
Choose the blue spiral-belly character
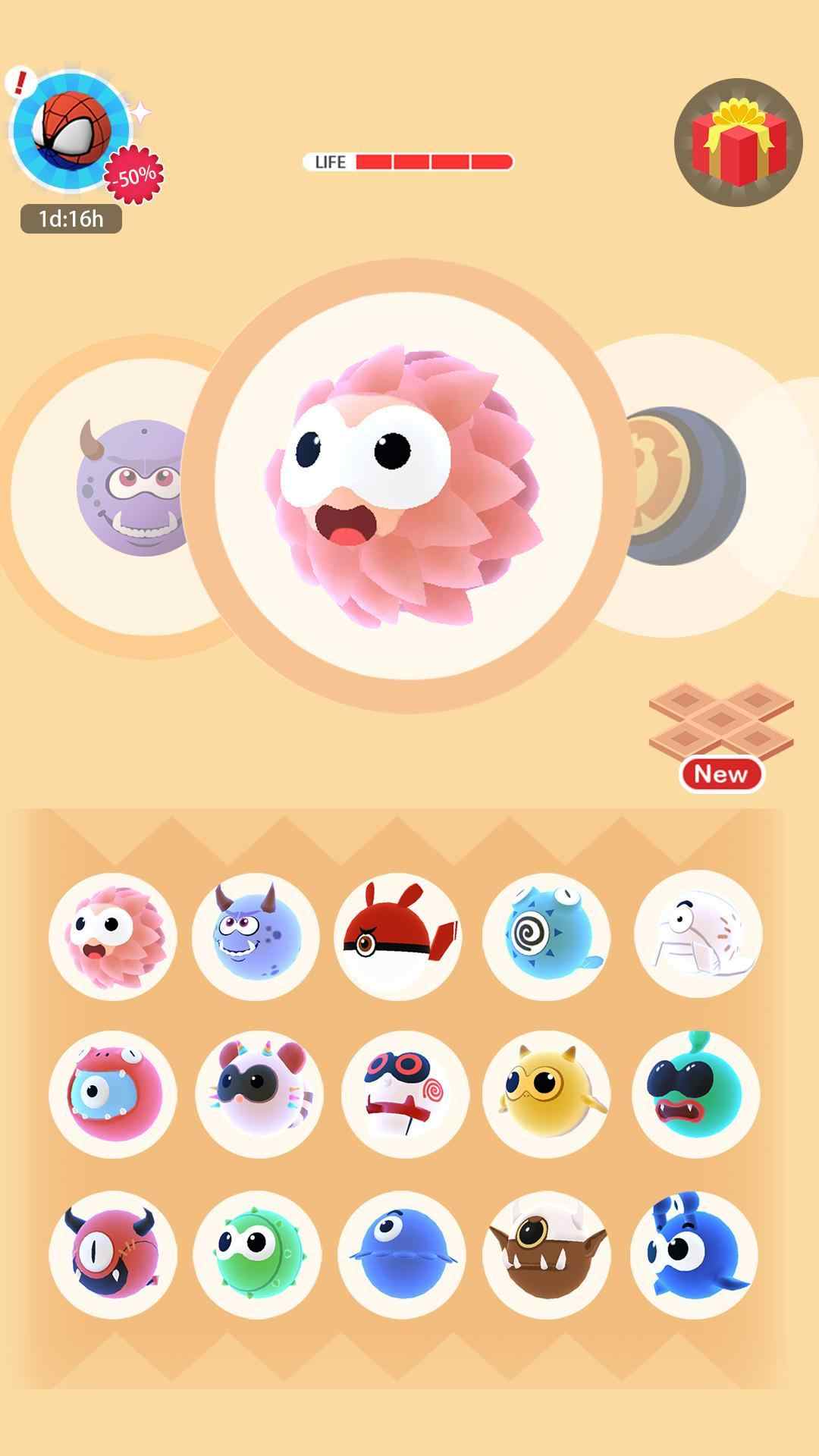pos(547,937)
